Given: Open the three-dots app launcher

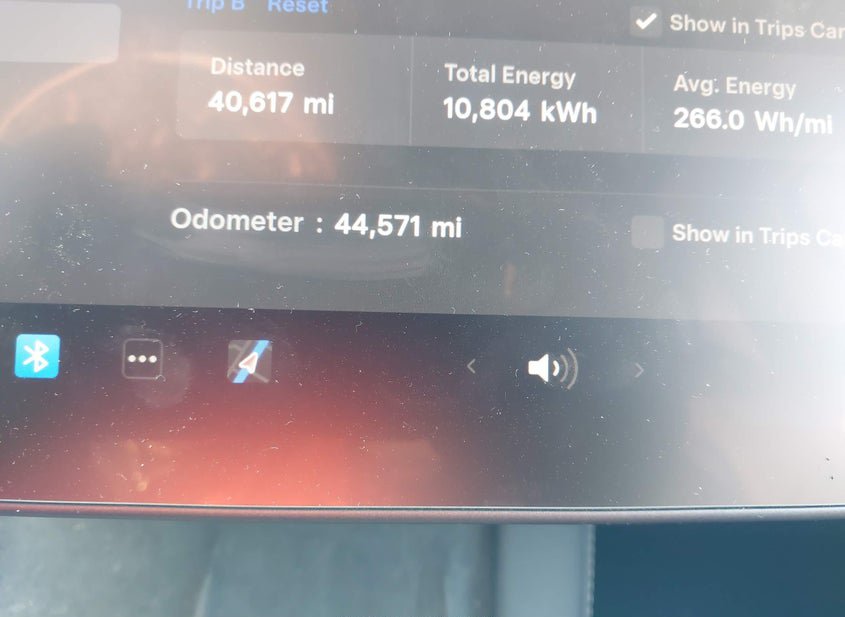Looking at the screenshot, I should click(x=142, y=358).
